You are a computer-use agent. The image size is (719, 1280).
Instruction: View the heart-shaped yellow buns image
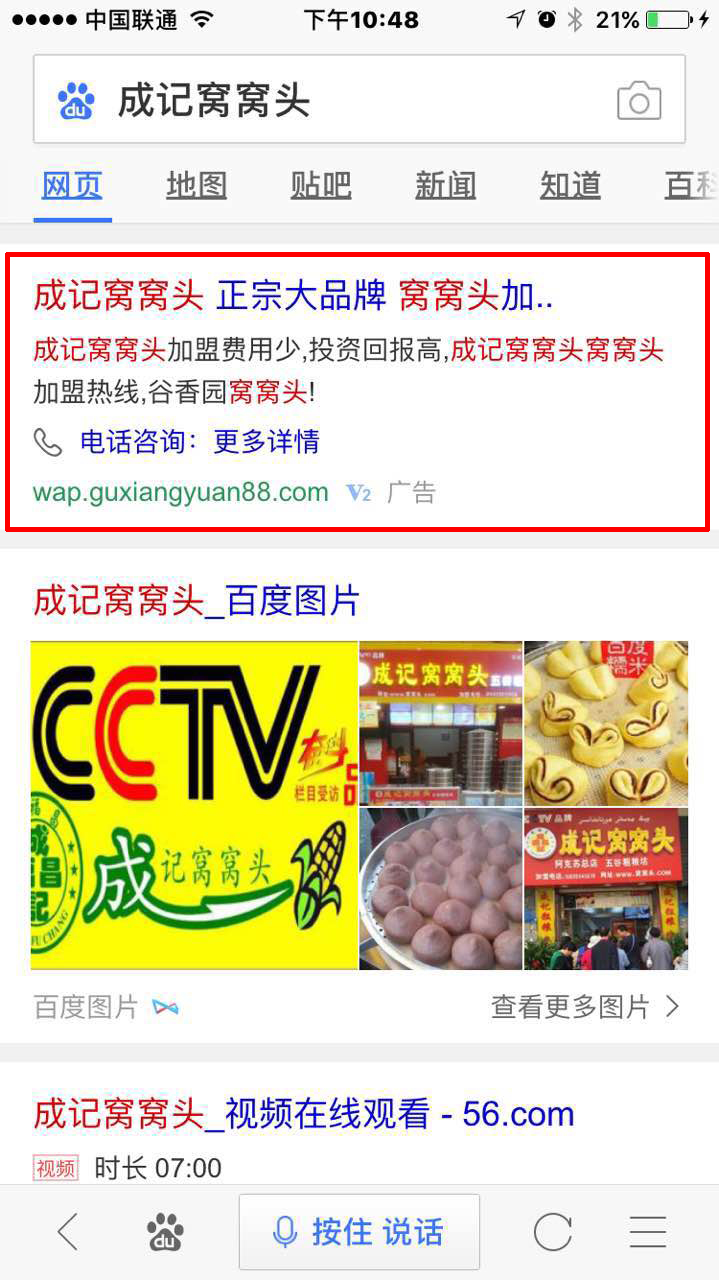pos(606,723)
